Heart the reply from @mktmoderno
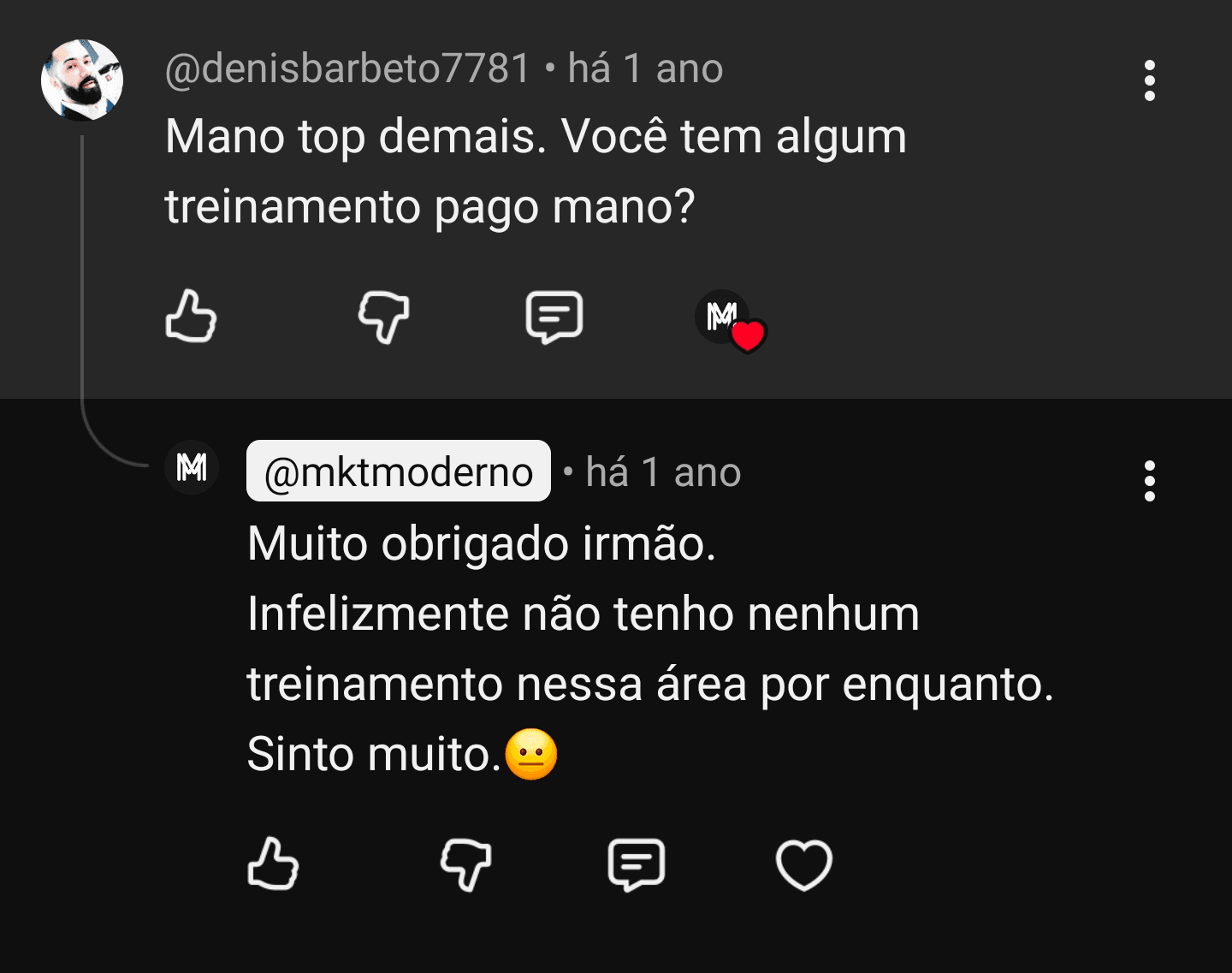Viewport: 1232px width, 973px height. [804, 864]
